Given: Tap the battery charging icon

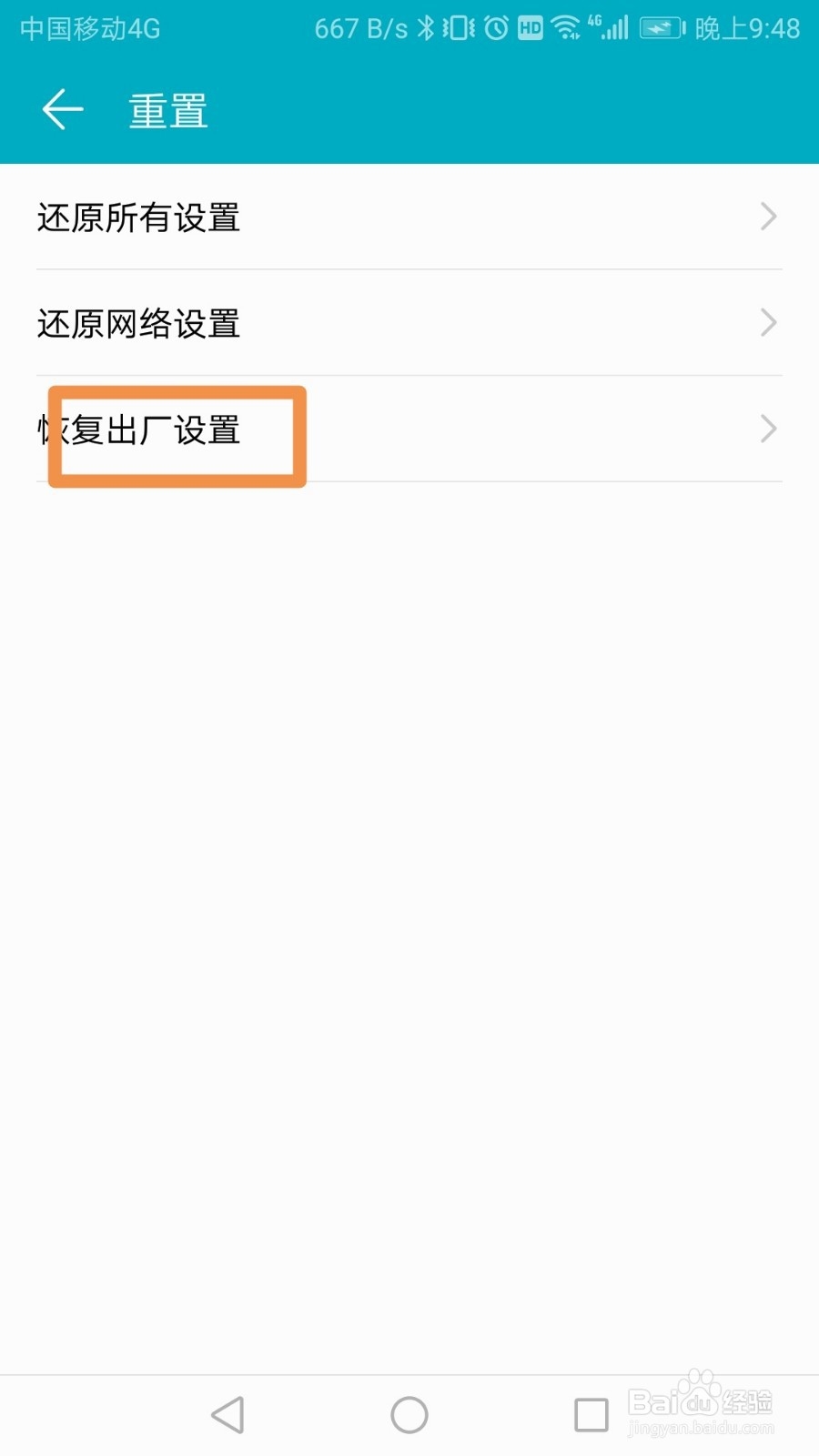Looking at the screenshot, I should [x=662, y=28].
